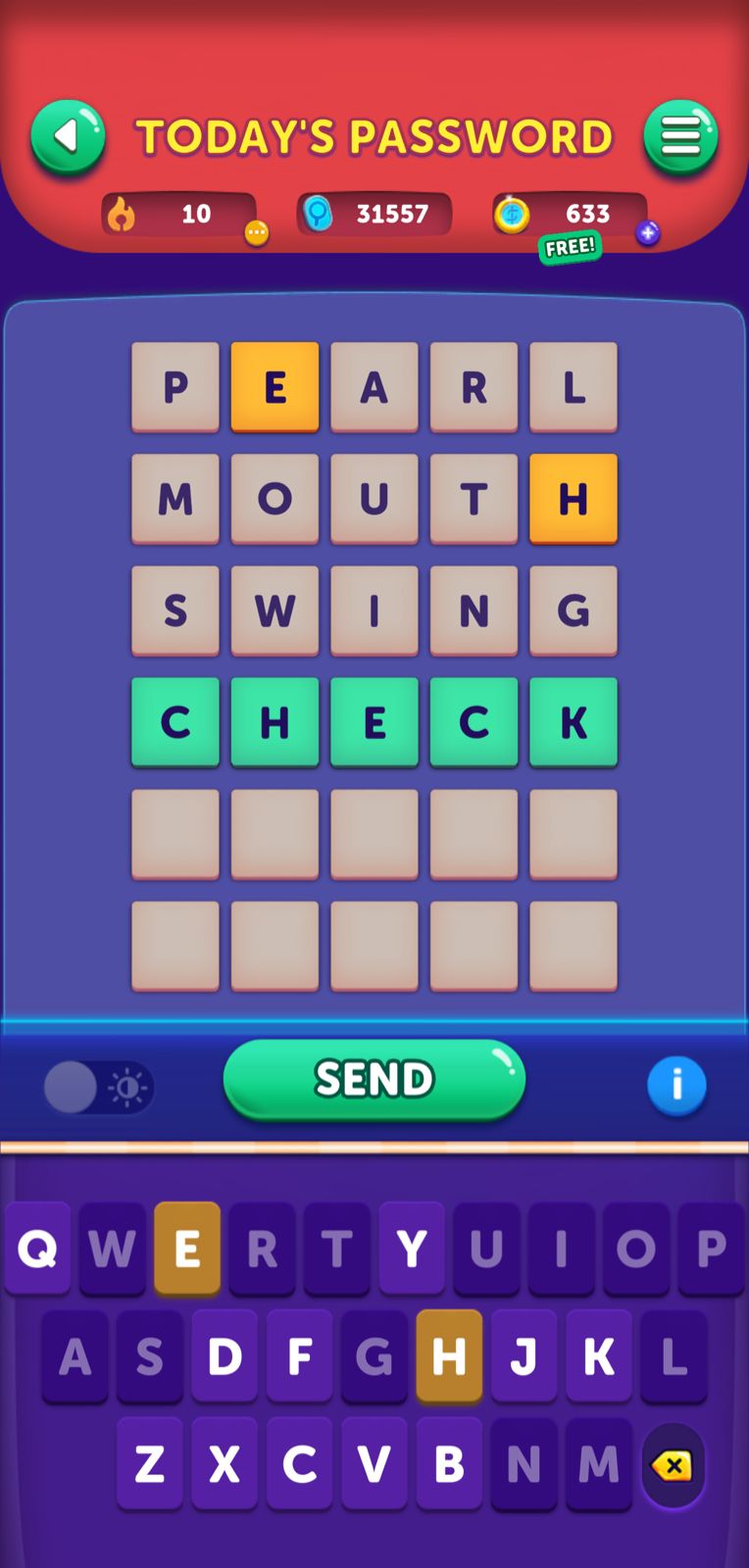Tap the V key
Viewport: 749px width, 1568px height.
click(x=374, y=1464)
